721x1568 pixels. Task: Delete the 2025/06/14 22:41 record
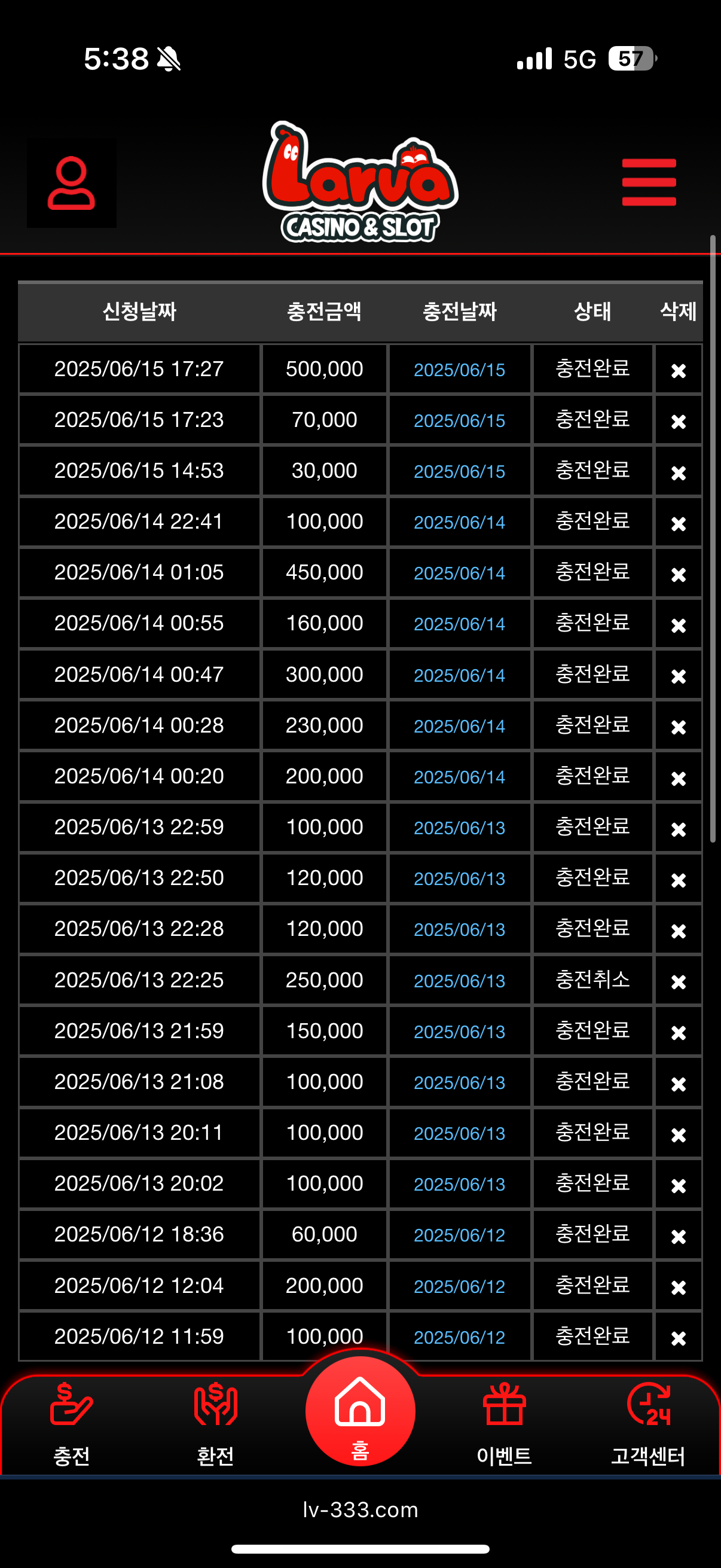click(x=679, y=523)
